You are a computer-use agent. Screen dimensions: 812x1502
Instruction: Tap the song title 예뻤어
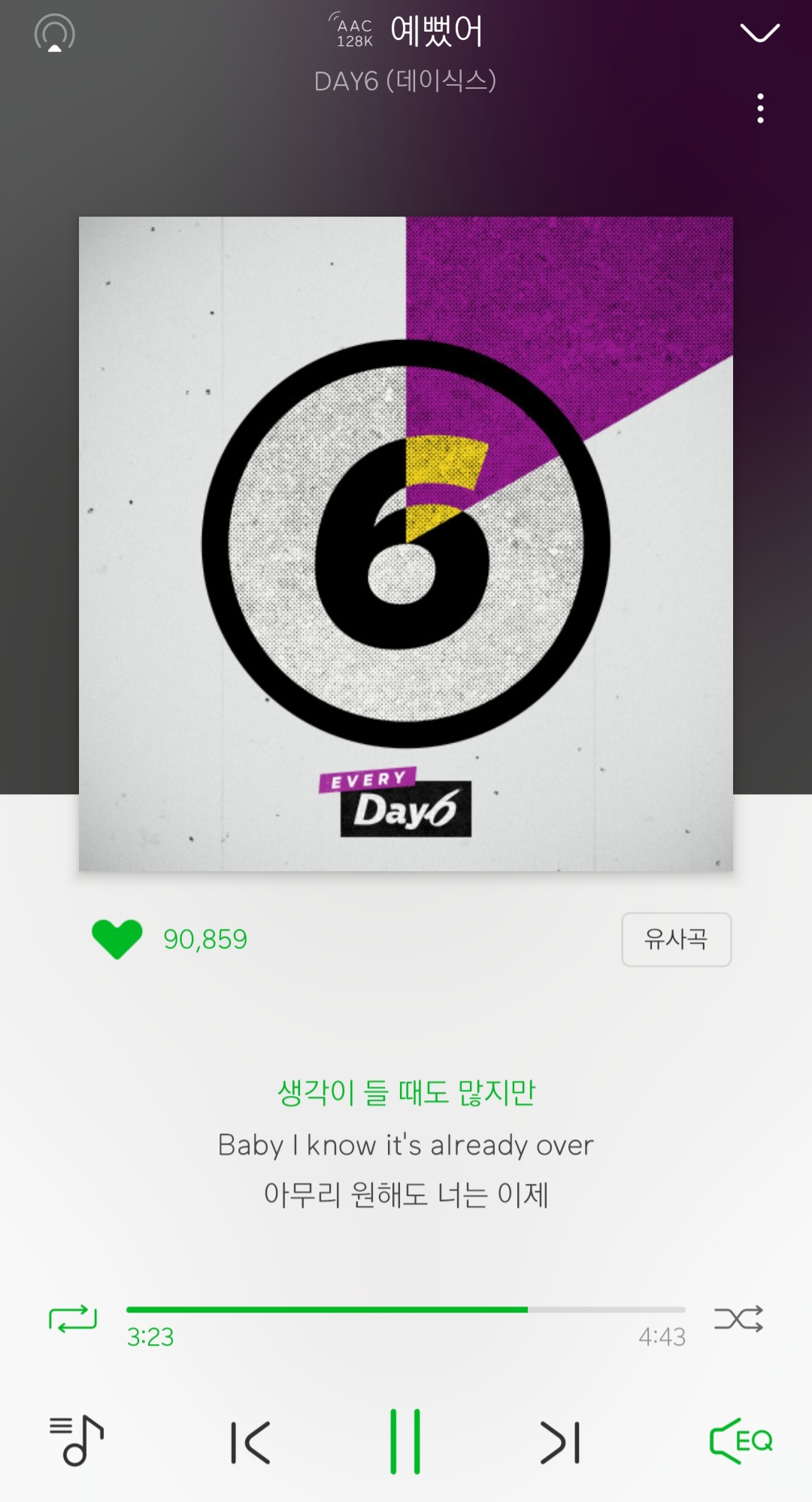[x=436, y=30]
